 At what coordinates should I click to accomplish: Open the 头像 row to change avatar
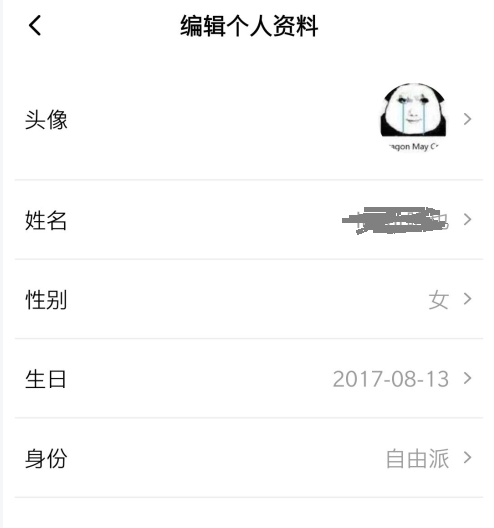[x=249, y=119]
